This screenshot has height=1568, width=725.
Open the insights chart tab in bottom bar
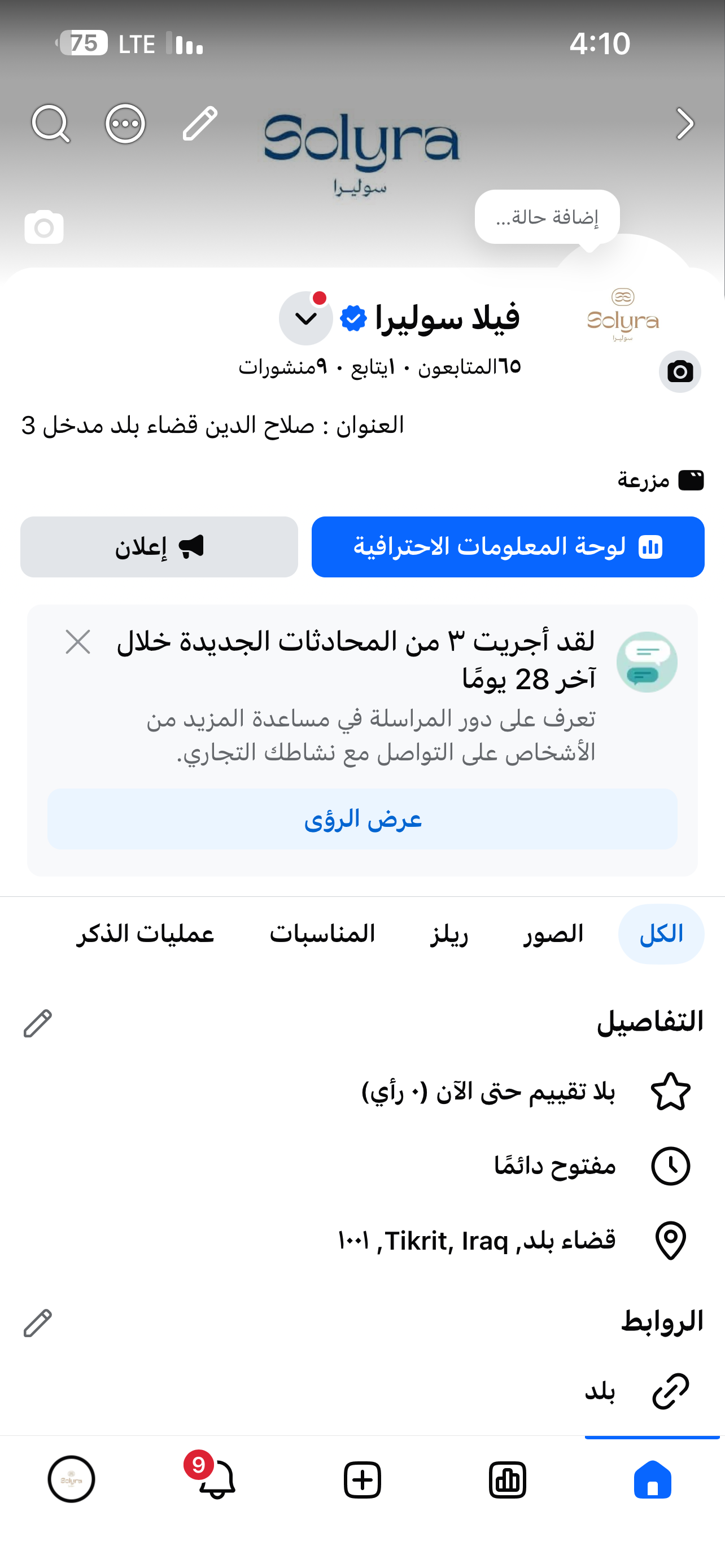click(x=507, y=1480)
